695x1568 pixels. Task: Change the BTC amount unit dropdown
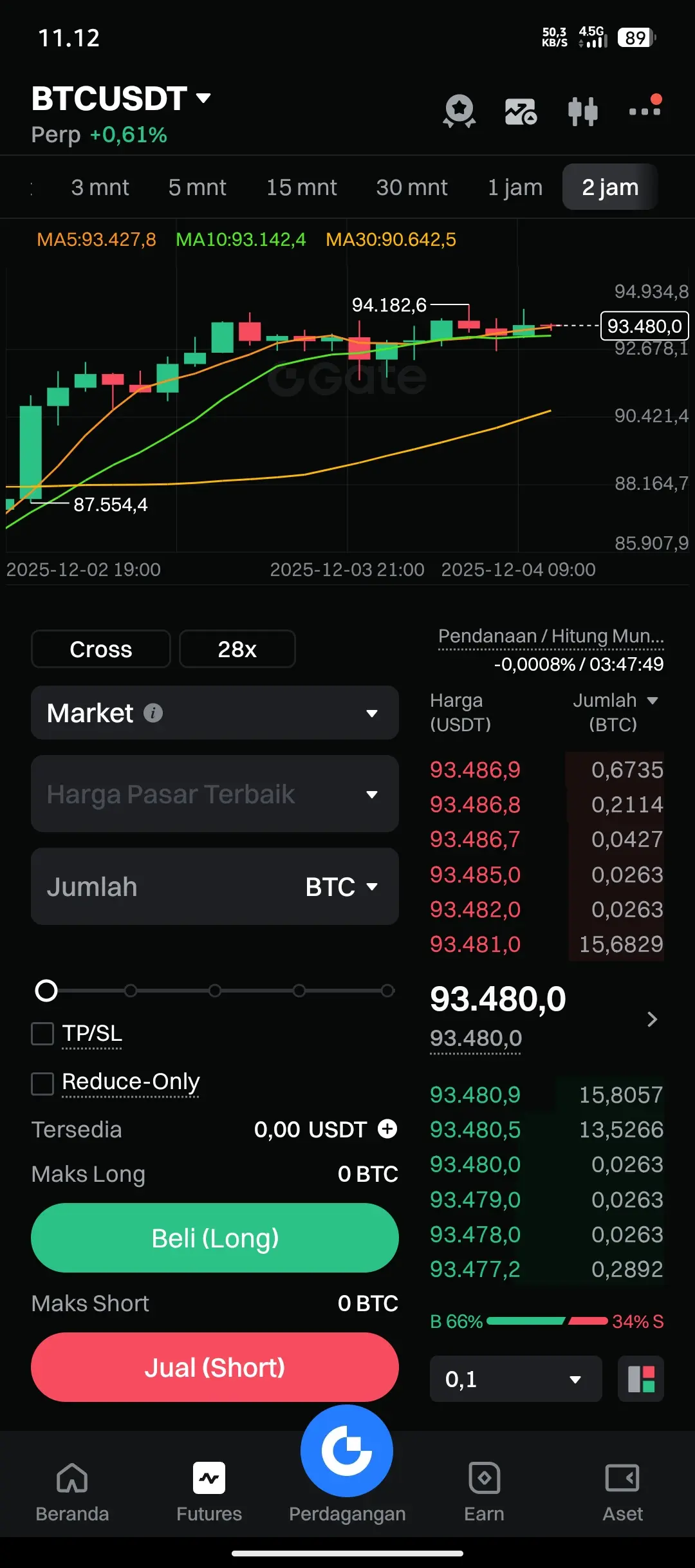[341, 886]
